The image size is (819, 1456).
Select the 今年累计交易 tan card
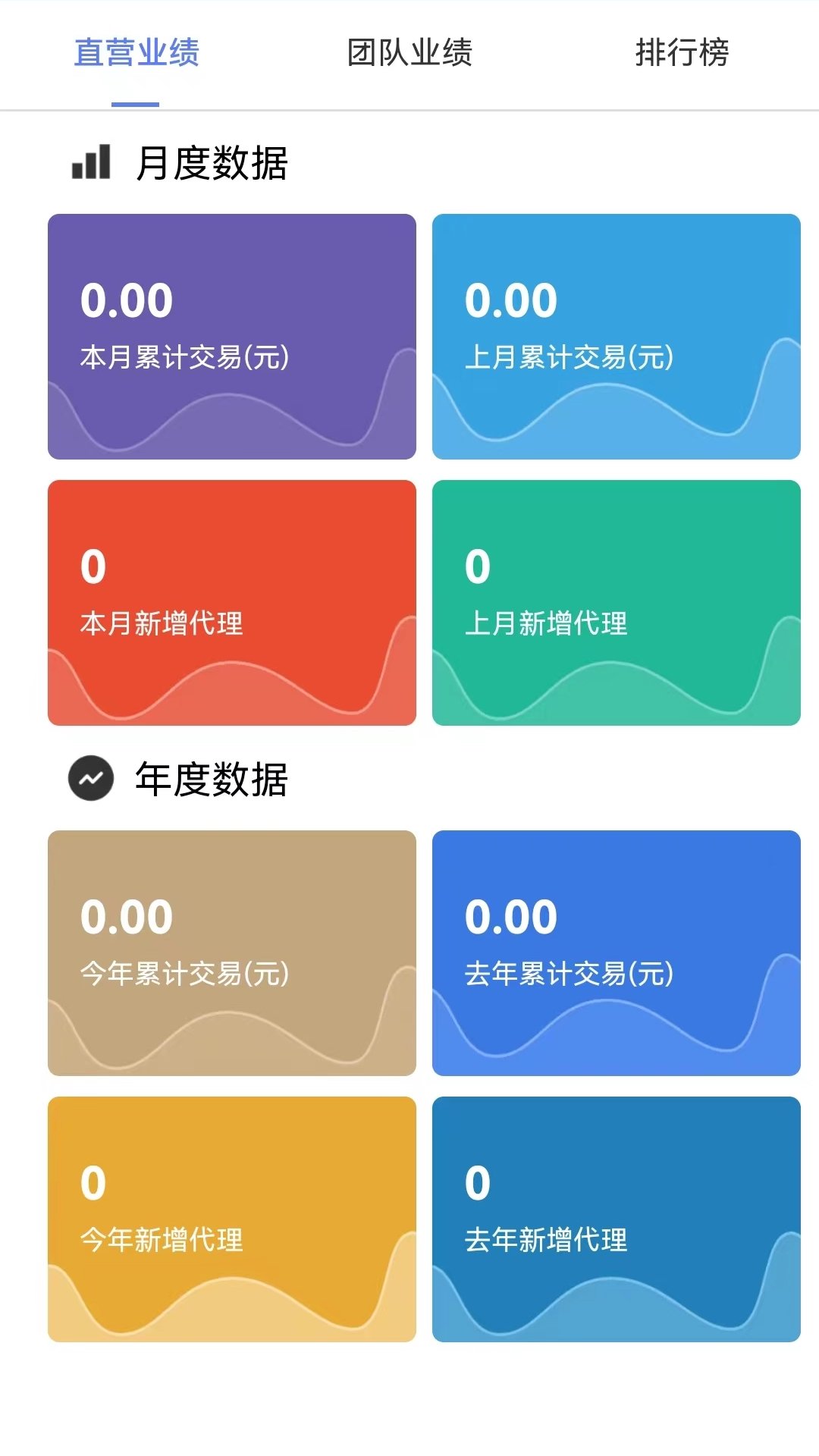232,952
